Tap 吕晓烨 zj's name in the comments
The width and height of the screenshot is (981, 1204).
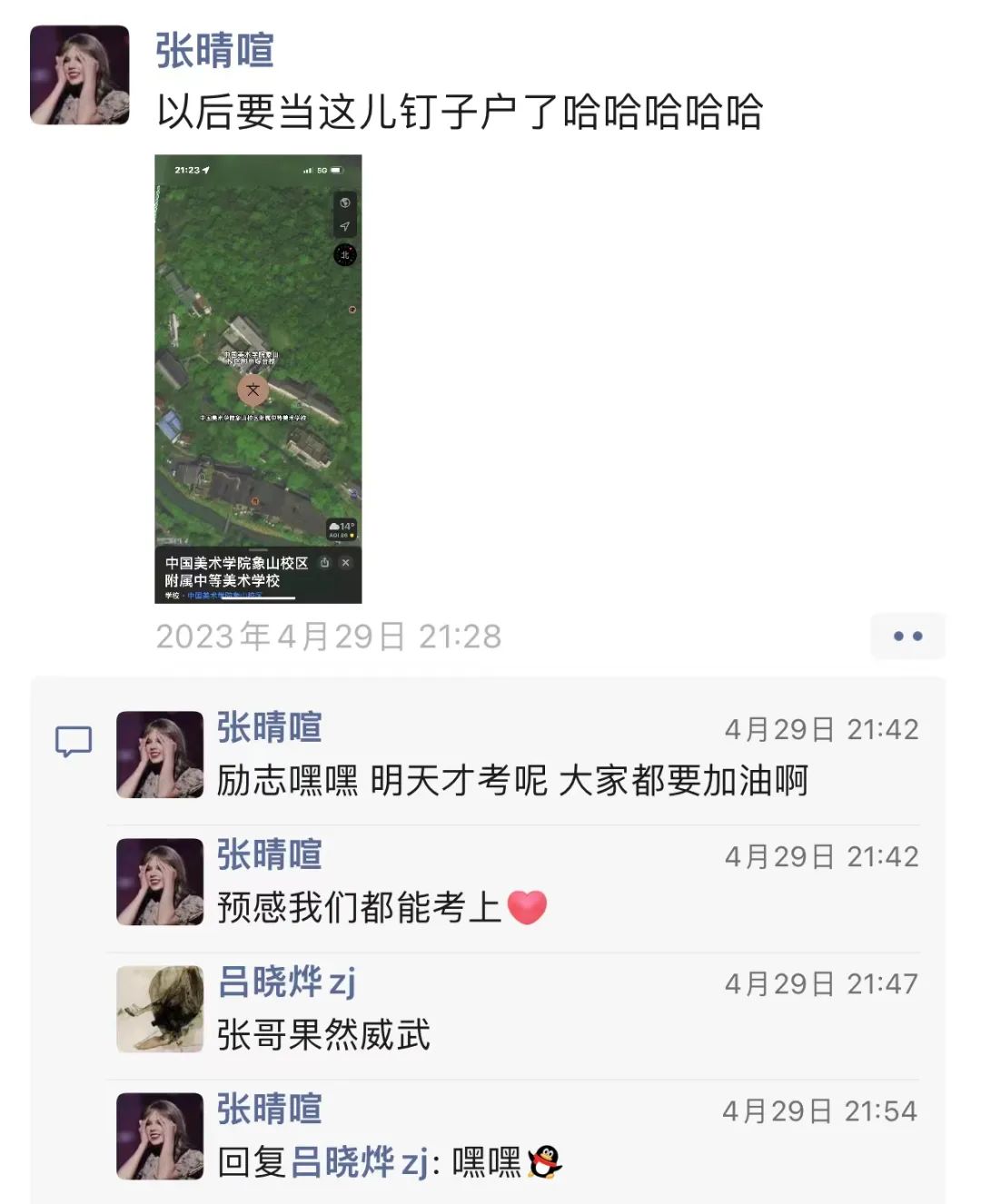click(x=286, y=982)
